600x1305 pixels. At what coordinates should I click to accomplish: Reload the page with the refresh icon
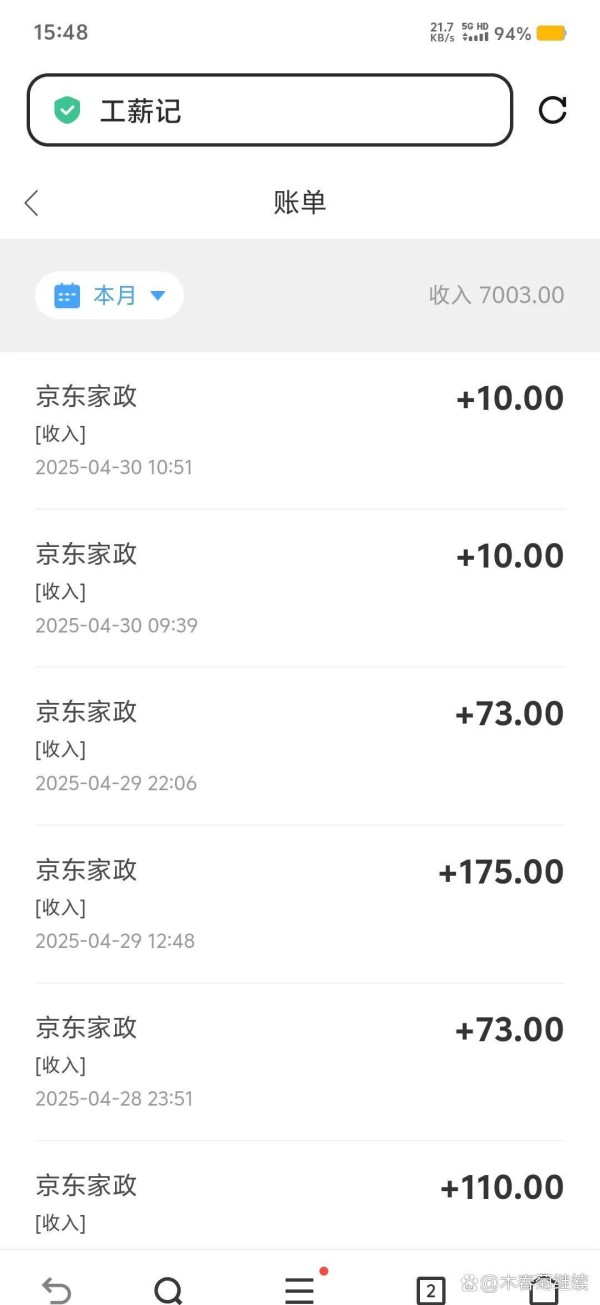[553, 110]
